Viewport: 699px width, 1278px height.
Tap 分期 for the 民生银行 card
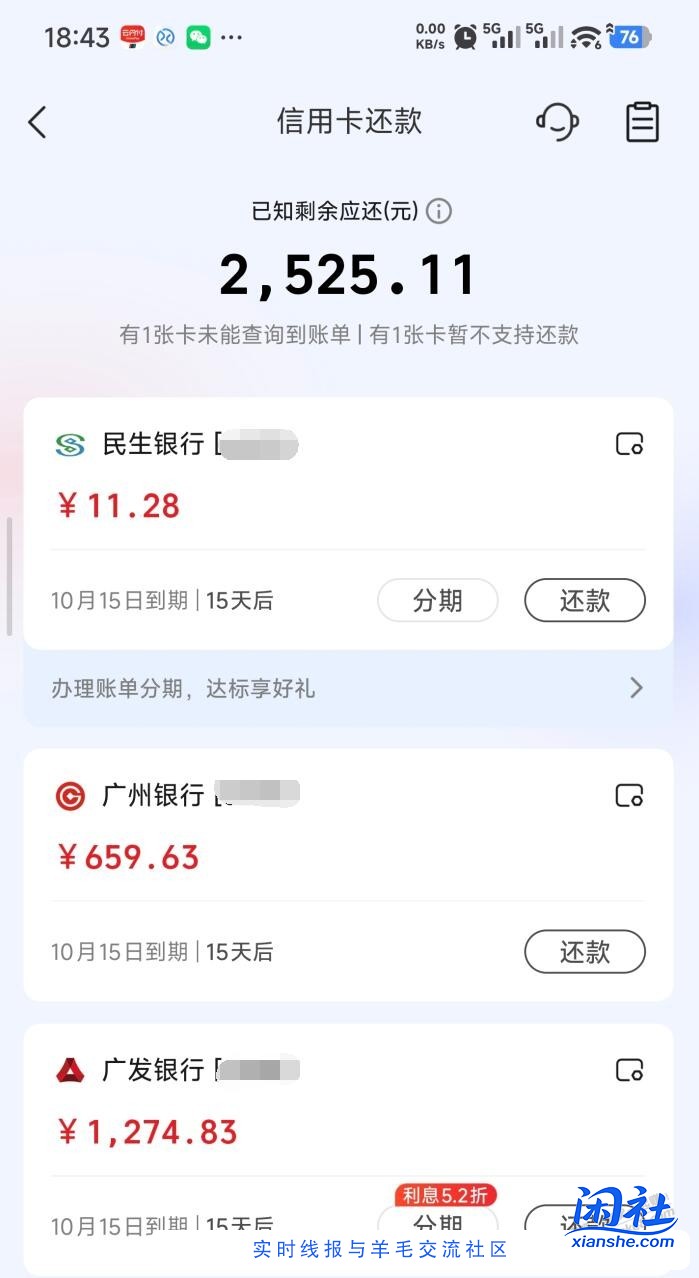[437, 600]
